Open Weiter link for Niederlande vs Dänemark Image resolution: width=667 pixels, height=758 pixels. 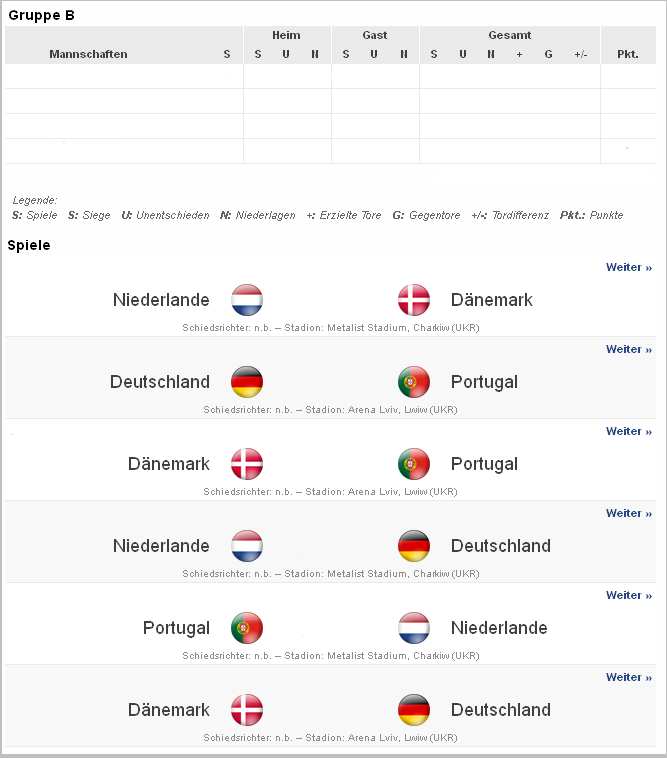628,268
